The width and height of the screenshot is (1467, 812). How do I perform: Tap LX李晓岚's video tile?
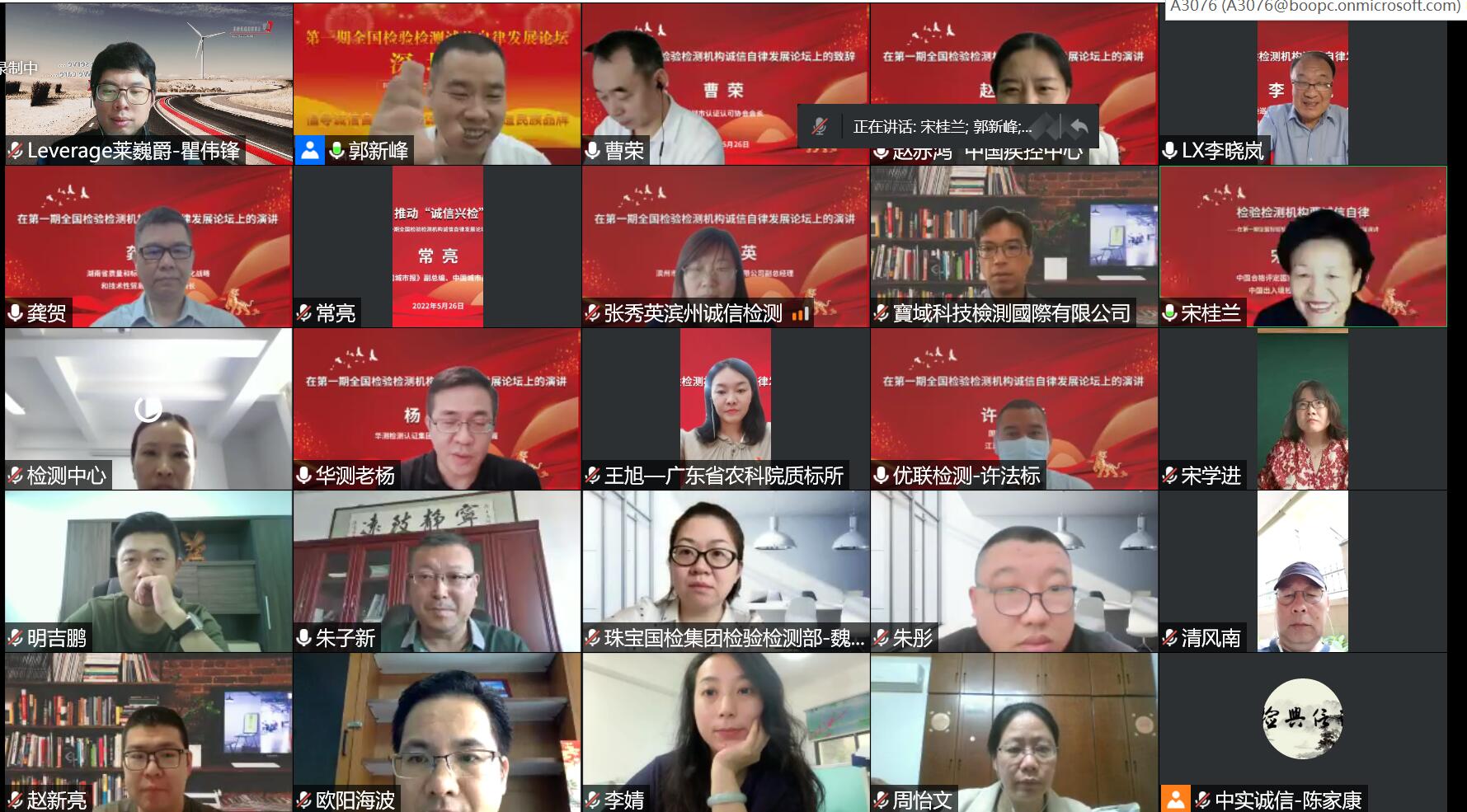click(1302, 84)
